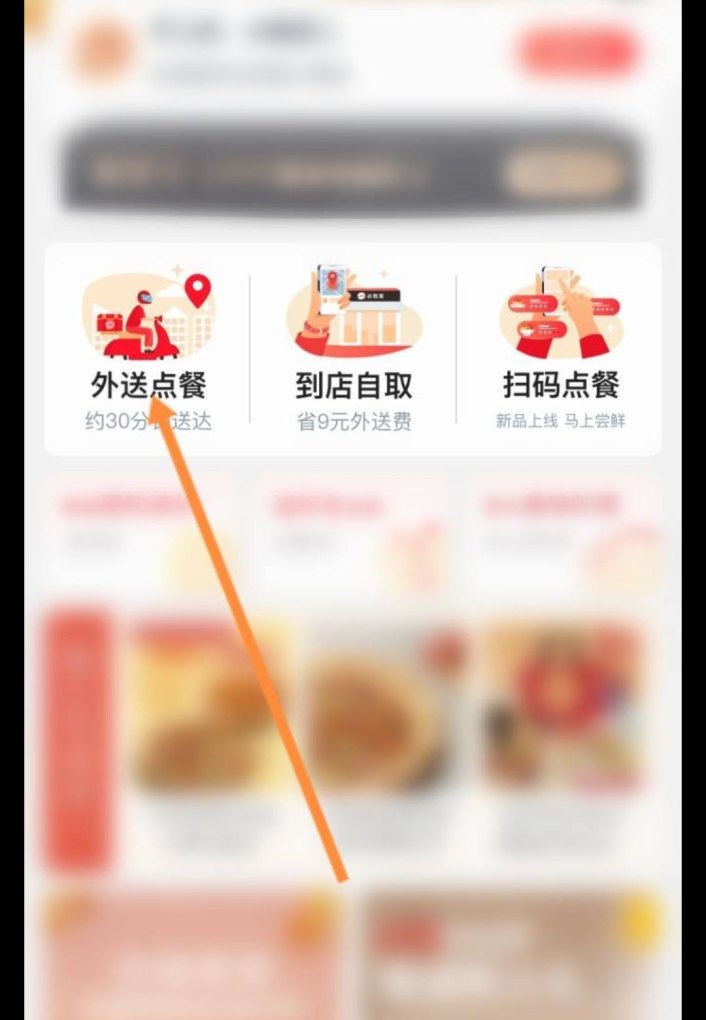This screenshot has width=706, height=1020.
Task: Select 到店自取 store pickup option
Action: (354, 350)
